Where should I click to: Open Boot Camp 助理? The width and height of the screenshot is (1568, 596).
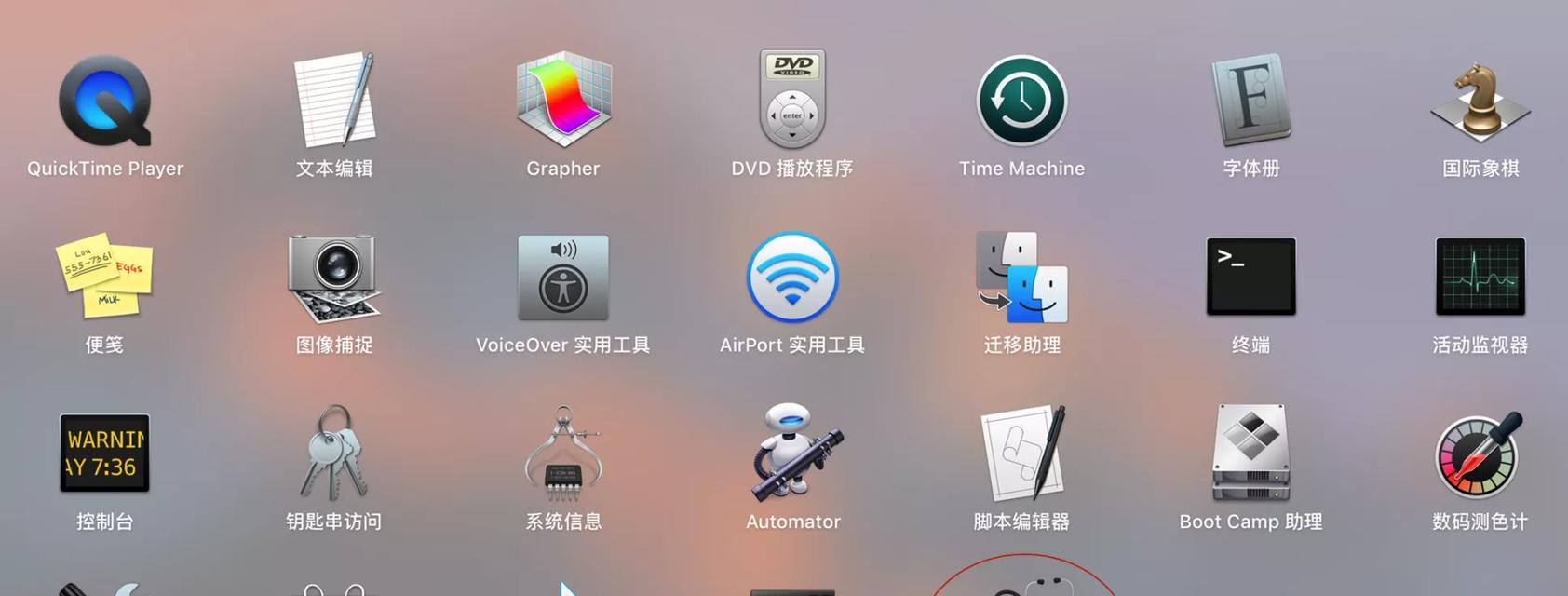tap(1250, 454)
